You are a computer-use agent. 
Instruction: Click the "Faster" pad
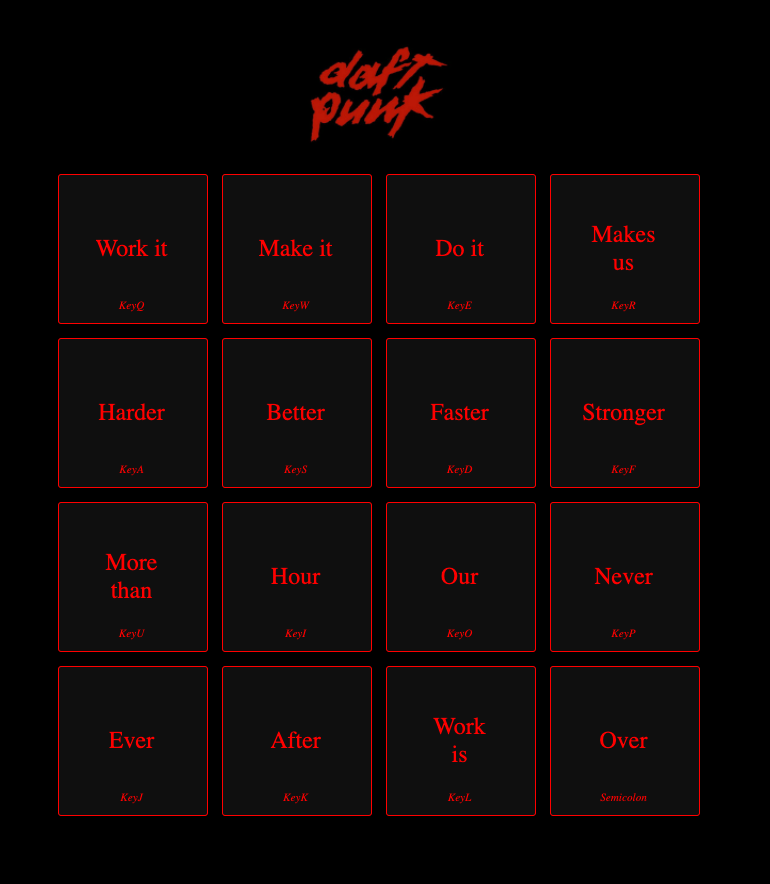(x=460, y=412)
